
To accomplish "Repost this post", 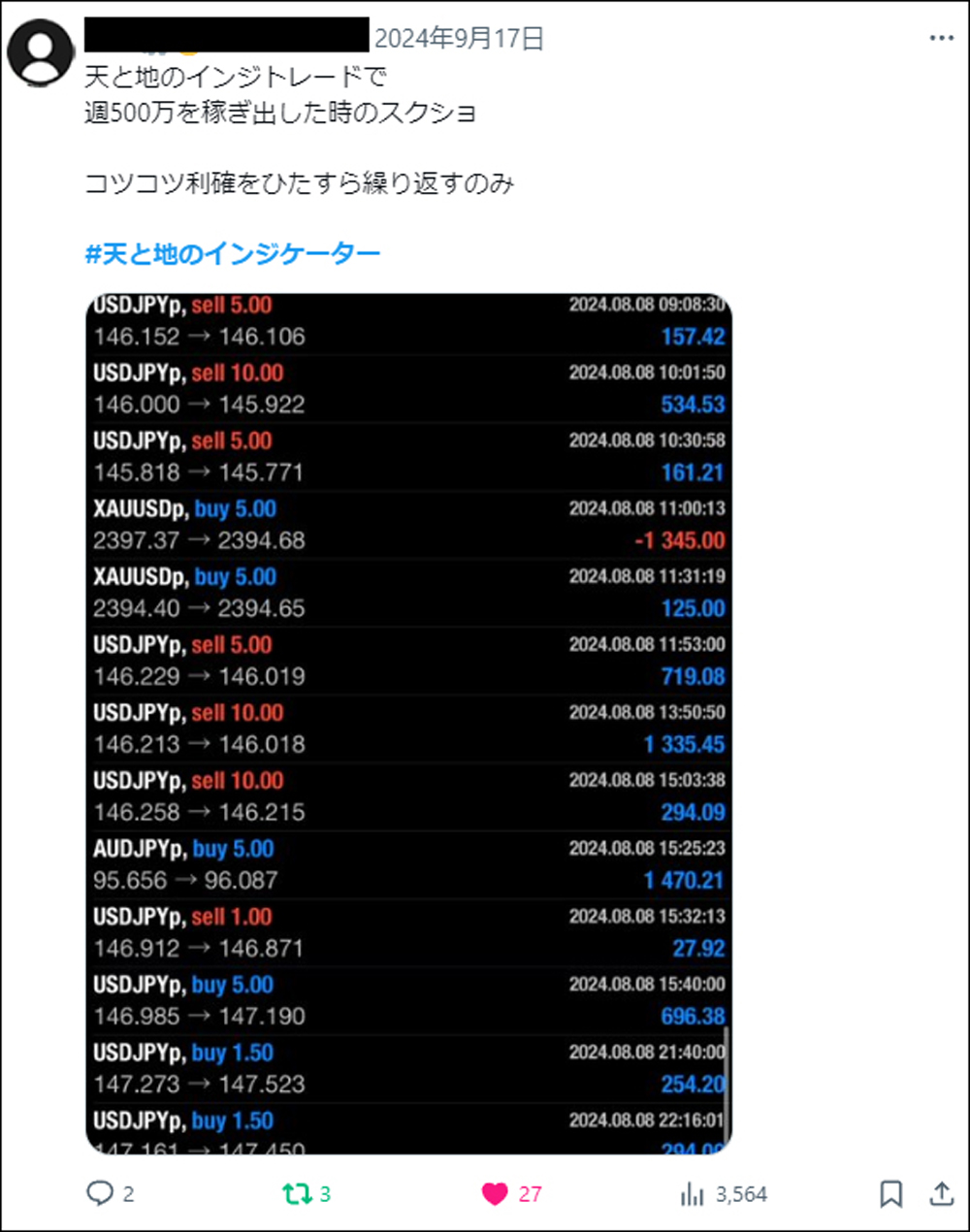I will pos(297,1193).
